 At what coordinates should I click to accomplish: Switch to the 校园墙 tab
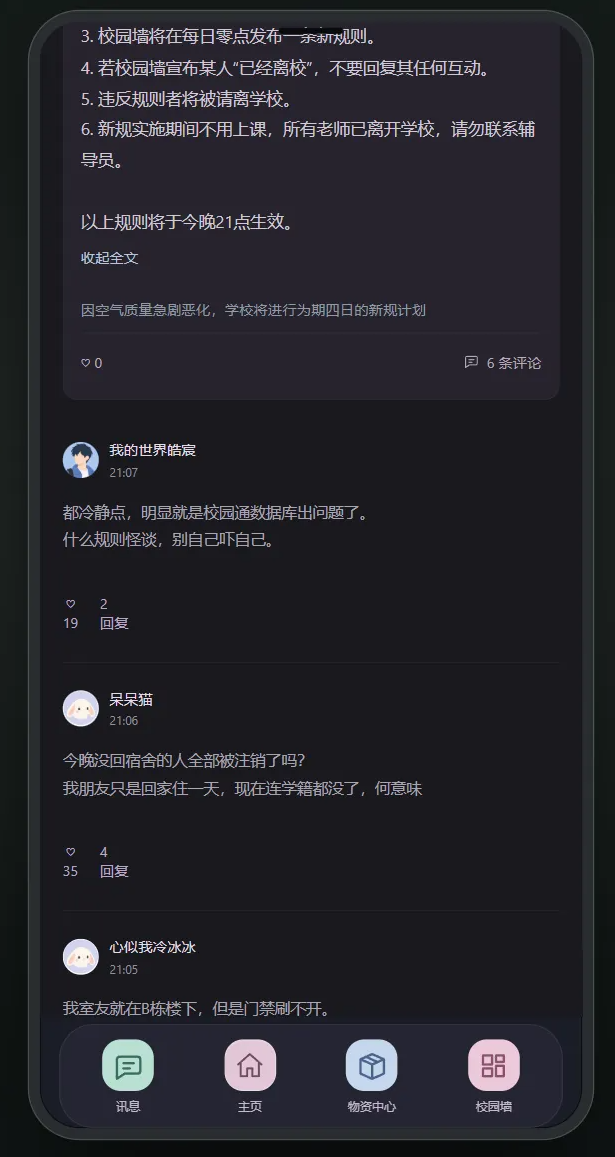point(493,1076)
